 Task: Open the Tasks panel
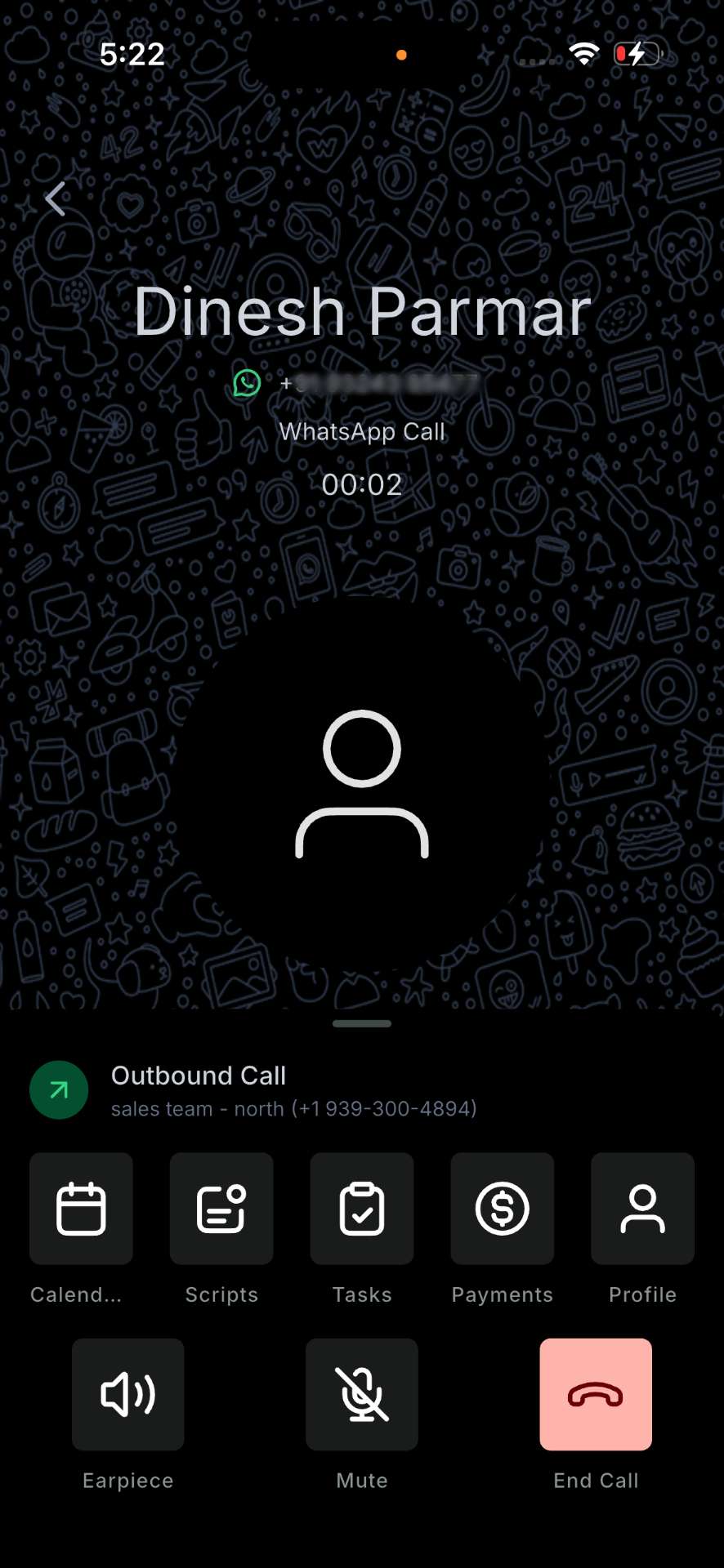(362, 1208)
